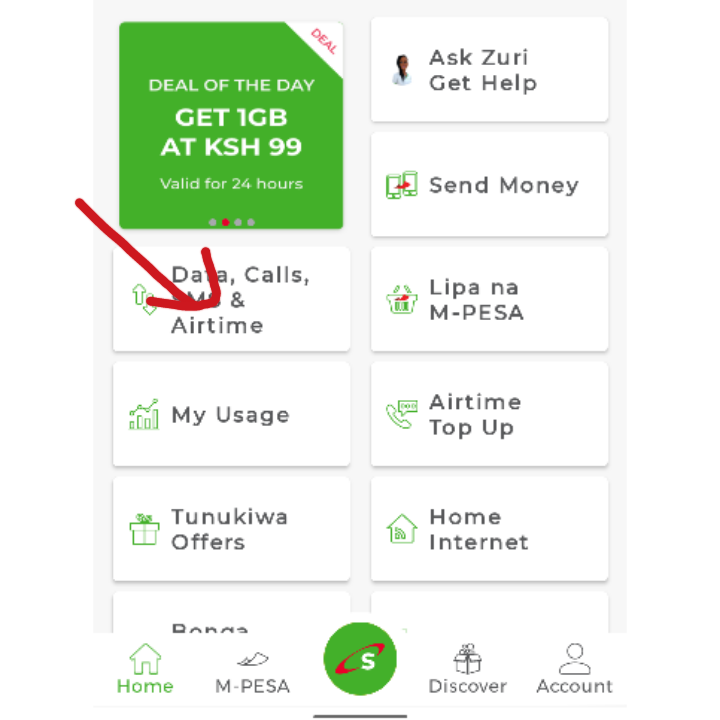This screenshot has height=720, width=720.
Task: Switch to the Home tab
Action: tap(145, 670)
